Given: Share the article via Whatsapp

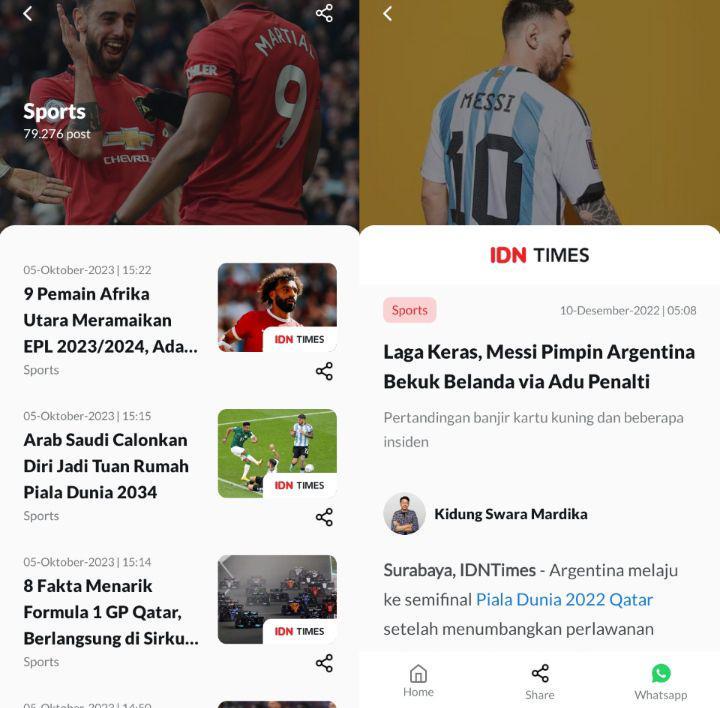Looking at the screenshot, I should click(x=661, y=681).
